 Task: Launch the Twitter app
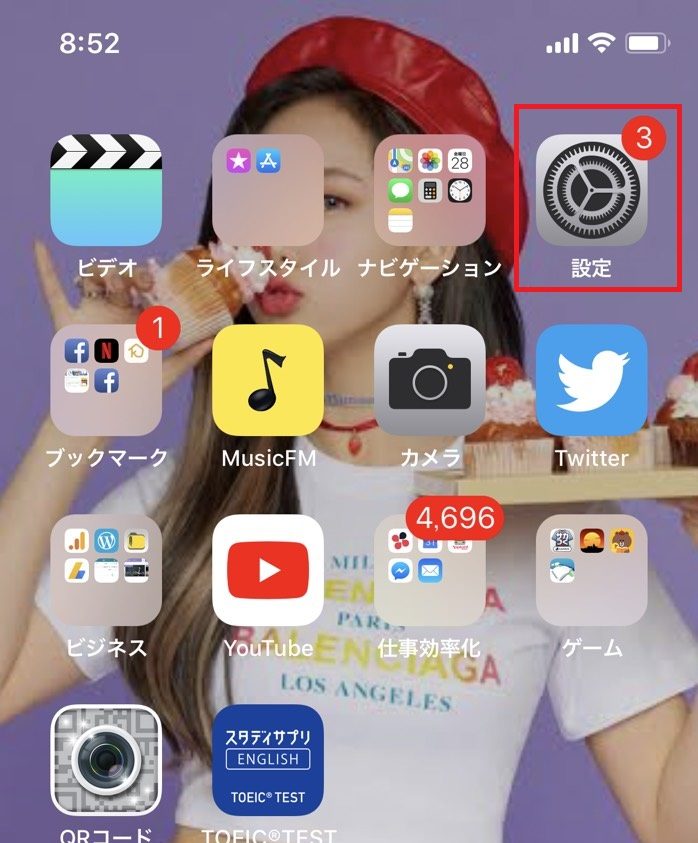click(591, 380)
